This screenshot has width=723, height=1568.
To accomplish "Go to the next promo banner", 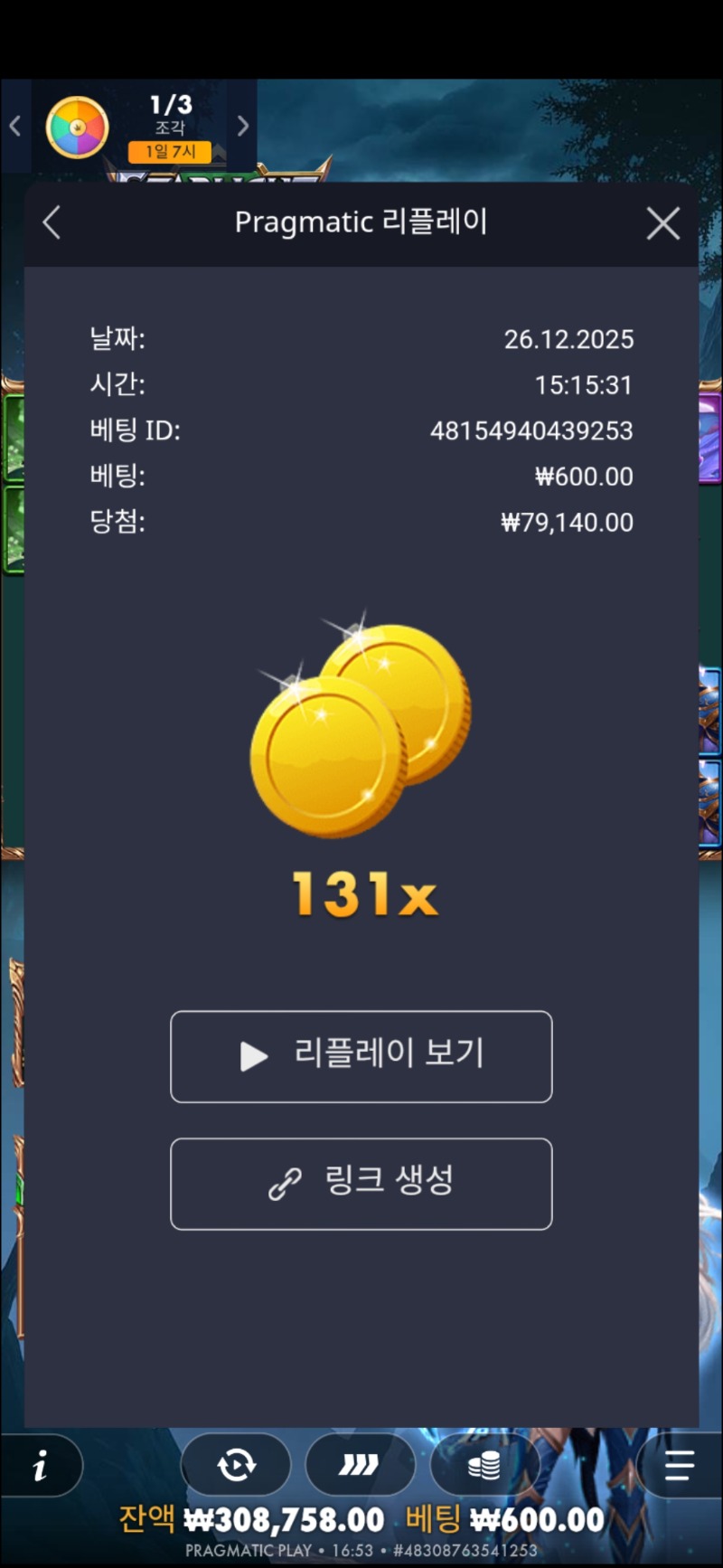I will pyautogui.click(x=242, y=126).
